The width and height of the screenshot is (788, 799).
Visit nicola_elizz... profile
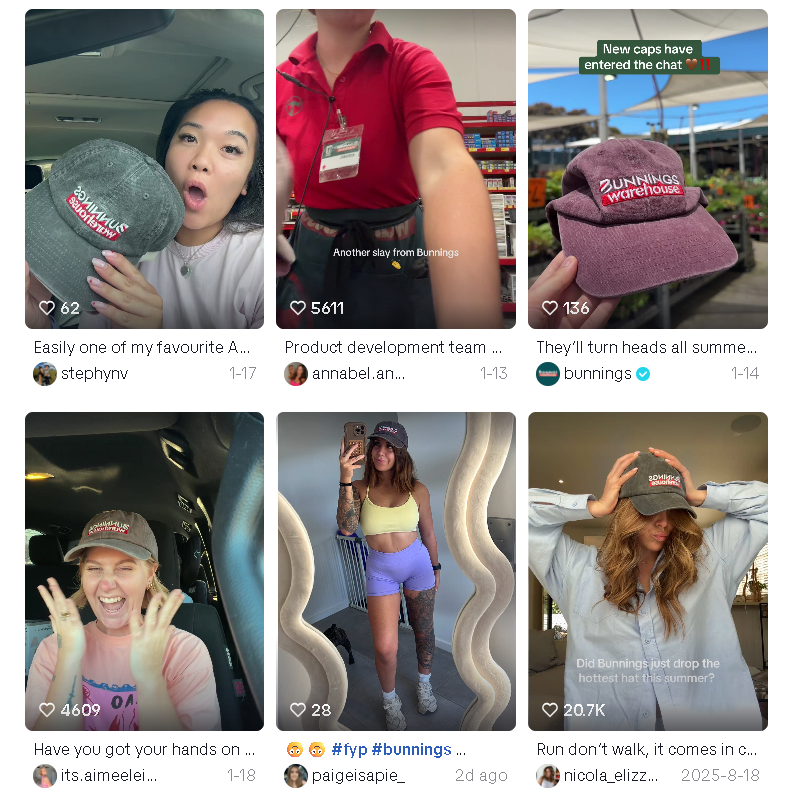point(612,776)
